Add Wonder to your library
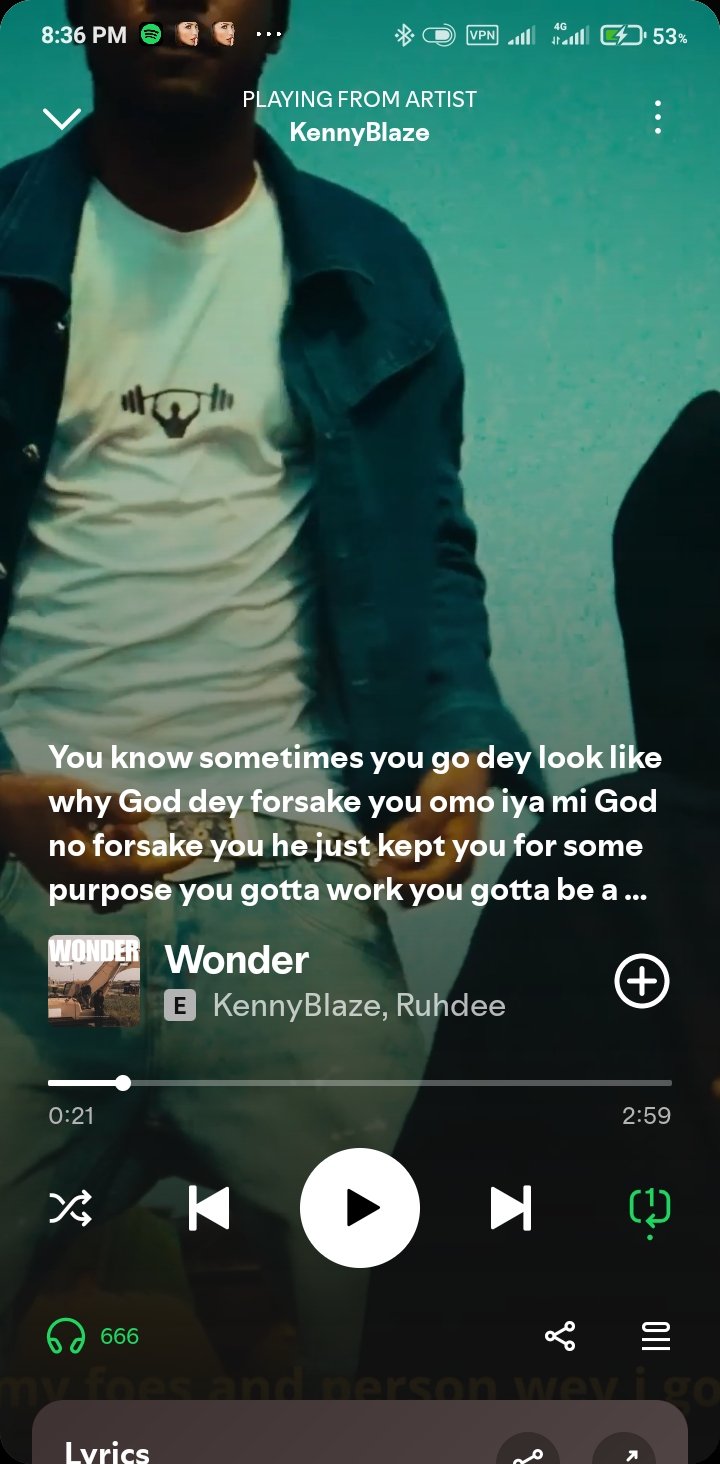This screenshot has height=1464, width=720. (x=641, y=983)
